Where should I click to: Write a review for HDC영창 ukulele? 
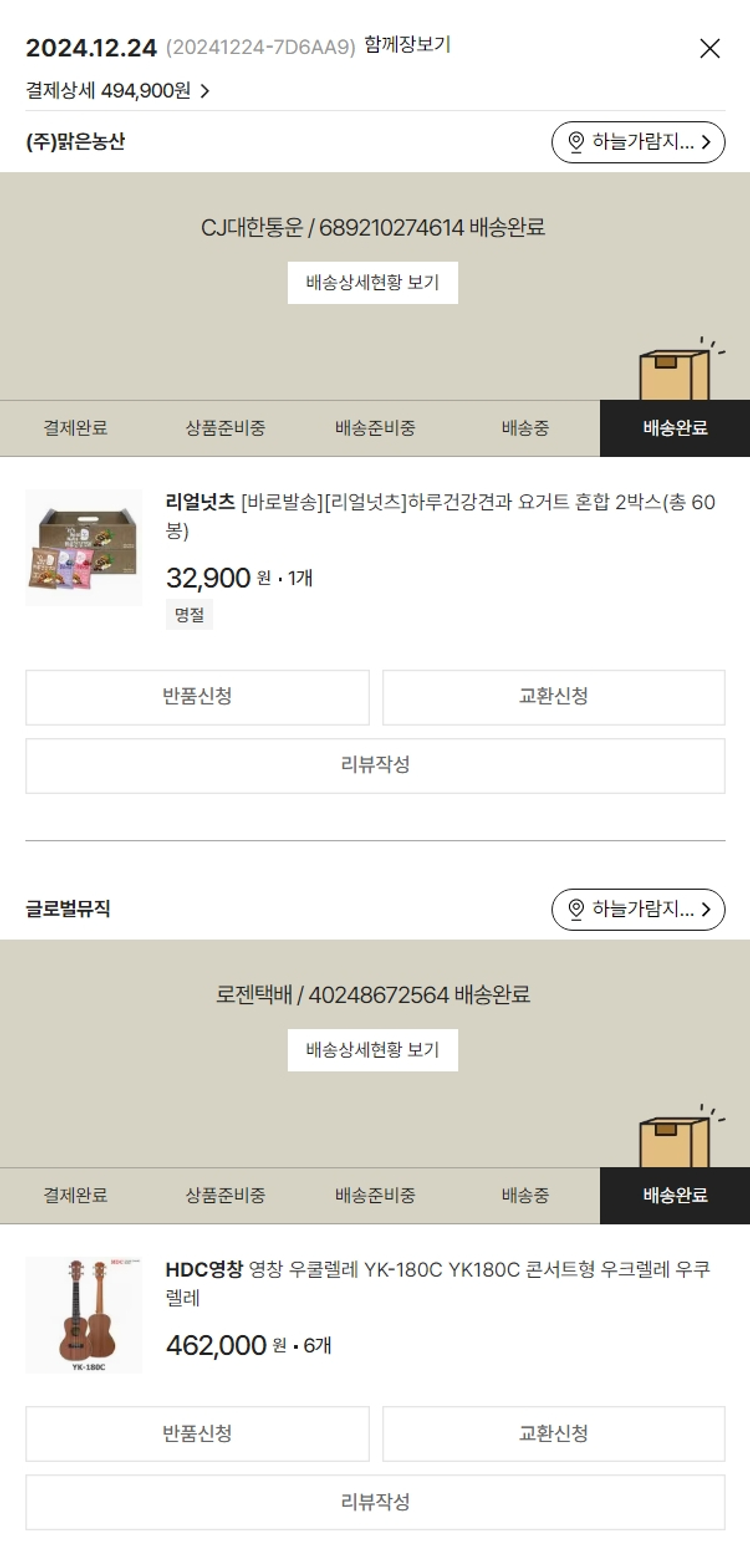[375, 1502]
